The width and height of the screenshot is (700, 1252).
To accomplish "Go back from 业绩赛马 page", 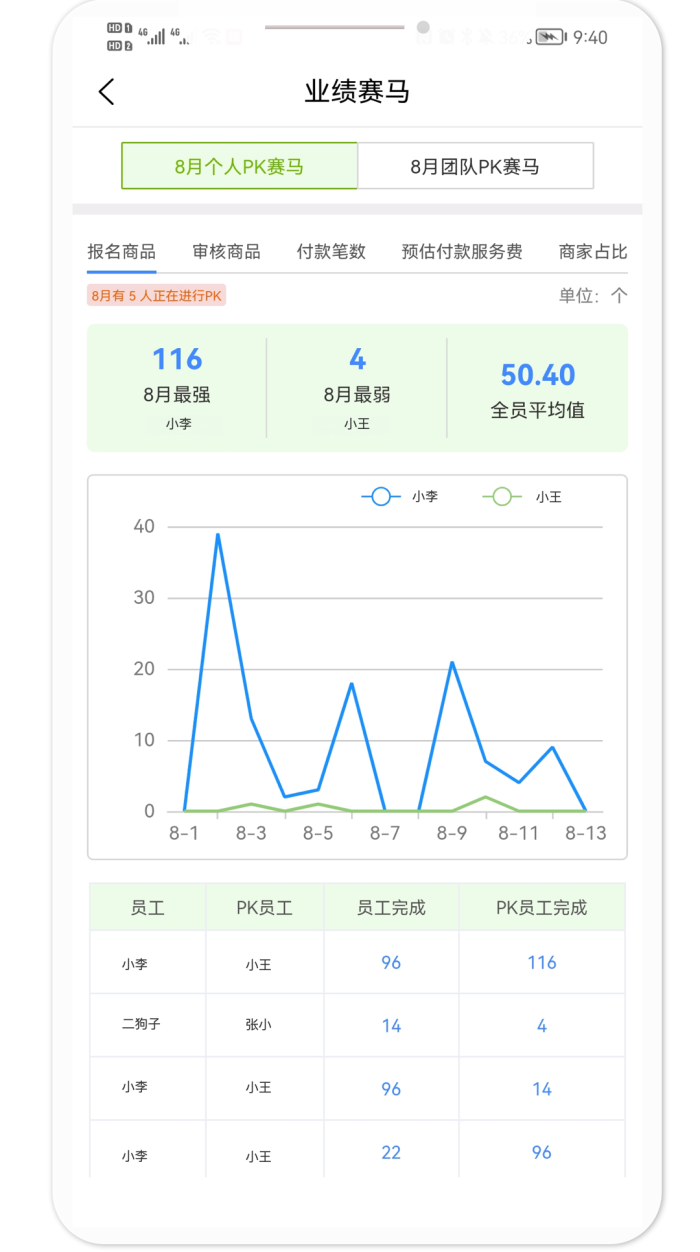I will pyautogui.click(x=107, y=92).
